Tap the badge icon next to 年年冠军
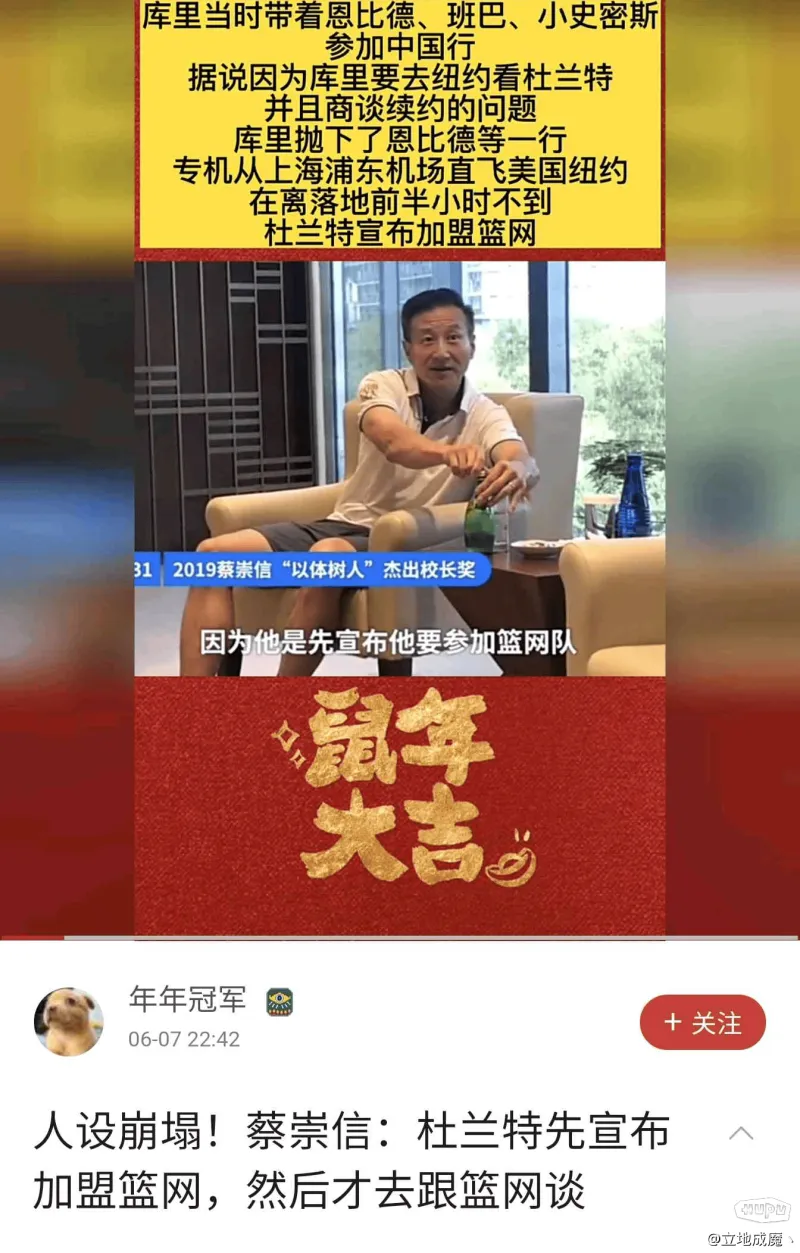This screenshot has width=800, height=1253. point(279,1002)
